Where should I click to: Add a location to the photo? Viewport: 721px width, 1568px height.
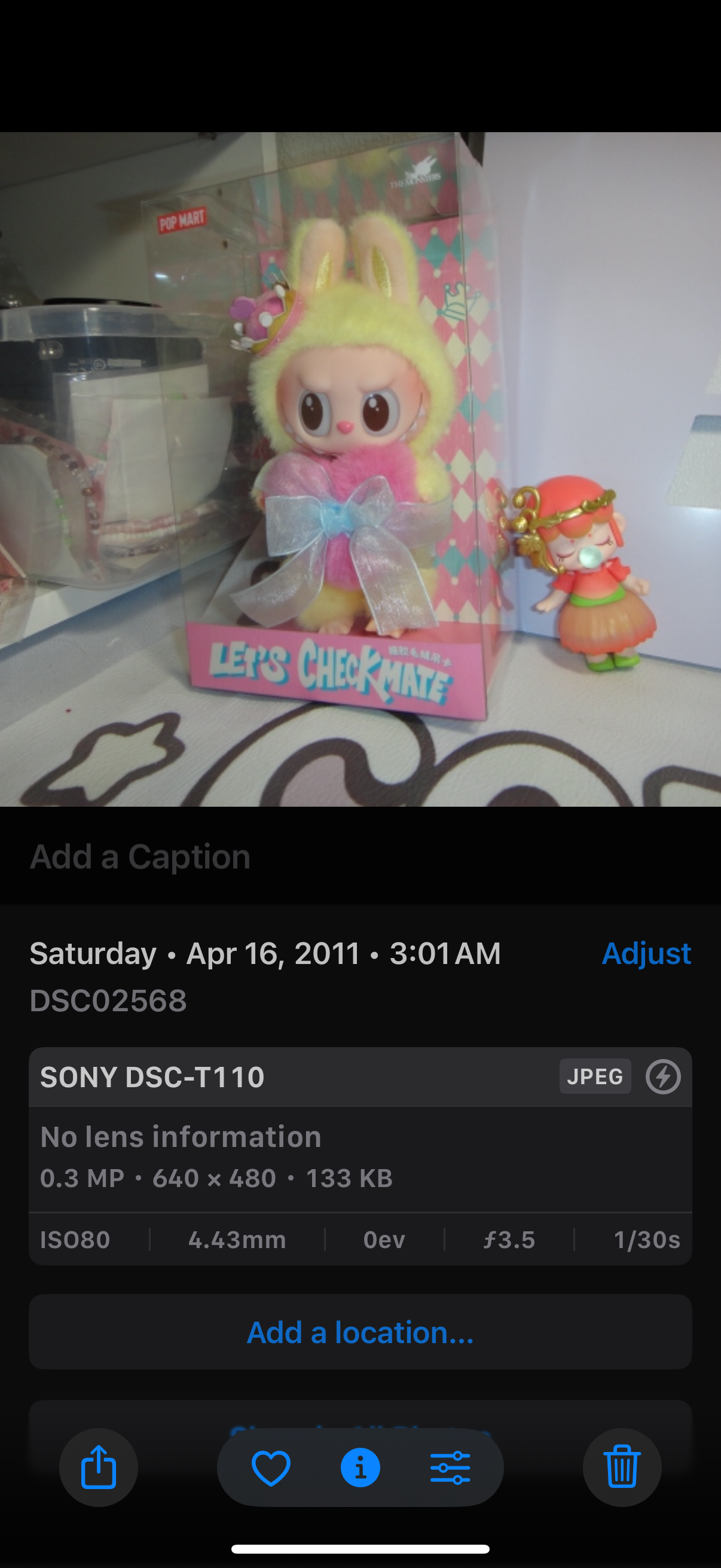360,1332
